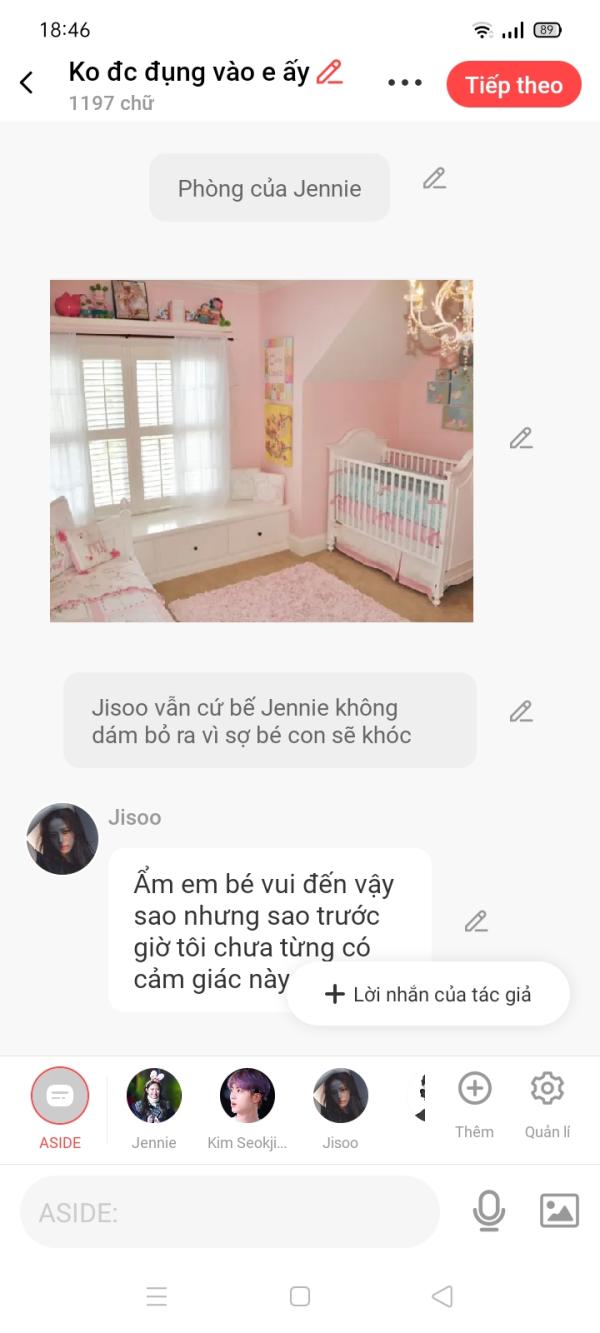Open the three-dot overflow menu
This screenshot has height=1333, width=600.
tap(404, 83)
